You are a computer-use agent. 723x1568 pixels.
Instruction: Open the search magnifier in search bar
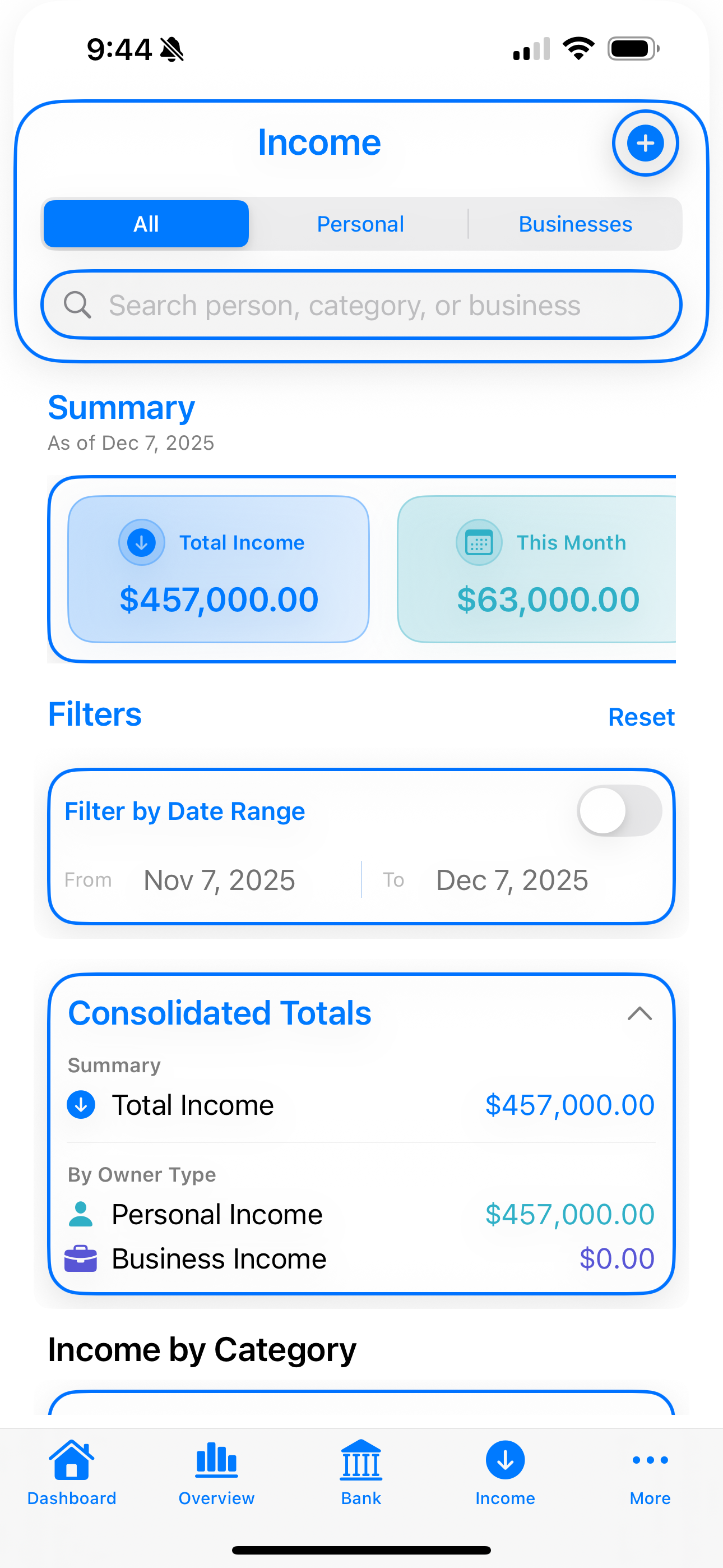click(78, 305)
